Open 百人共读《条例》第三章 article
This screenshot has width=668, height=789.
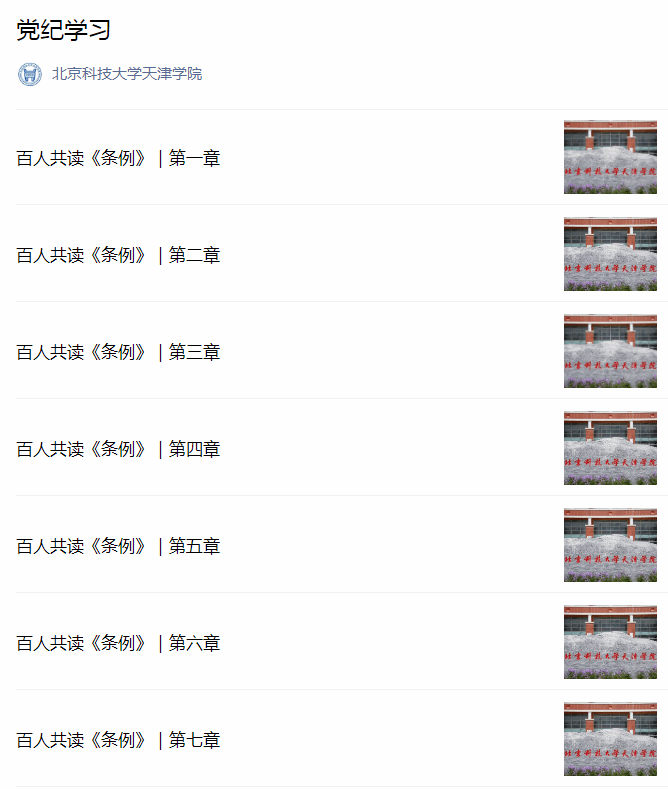[x=119, y=352]
